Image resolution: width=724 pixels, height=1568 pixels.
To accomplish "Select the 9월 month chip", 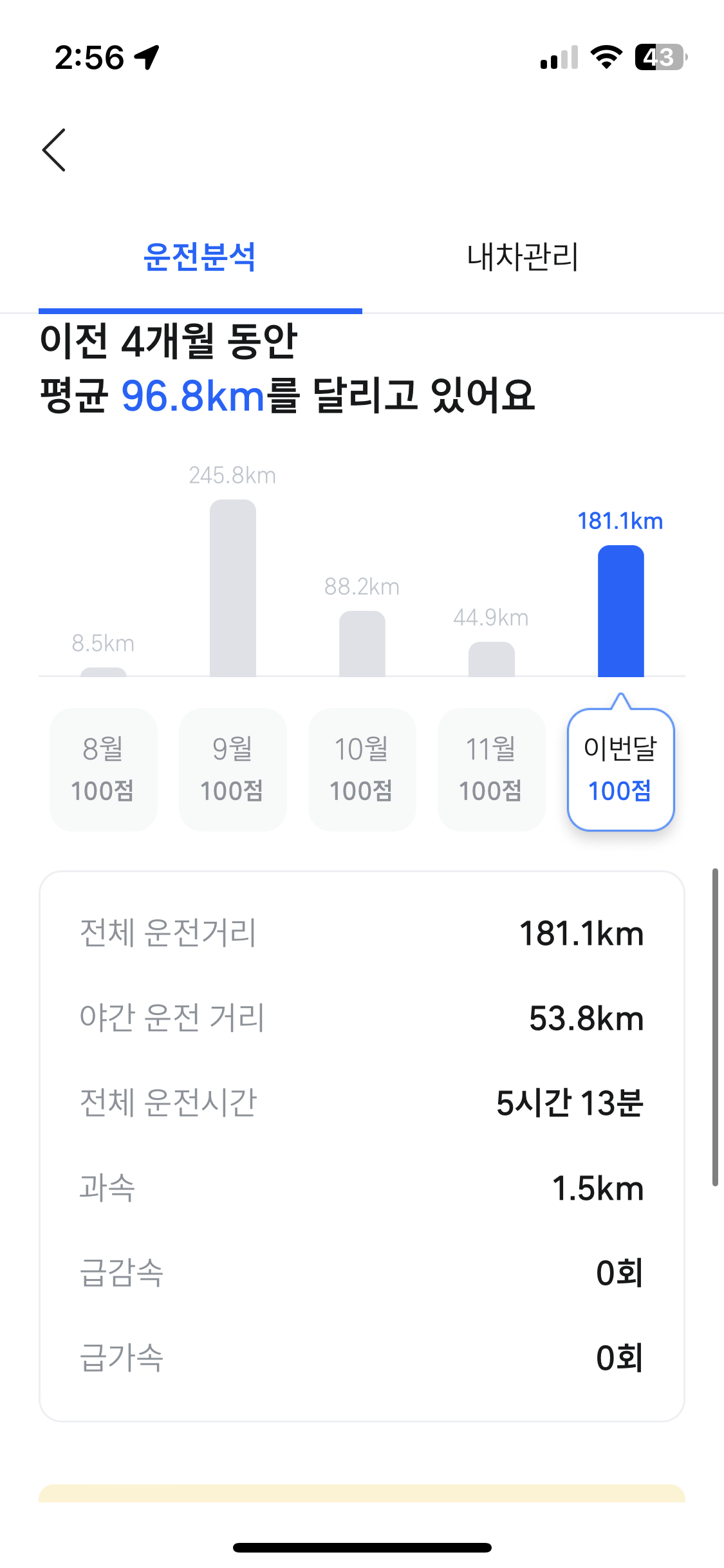I will (x=232, y=769).
